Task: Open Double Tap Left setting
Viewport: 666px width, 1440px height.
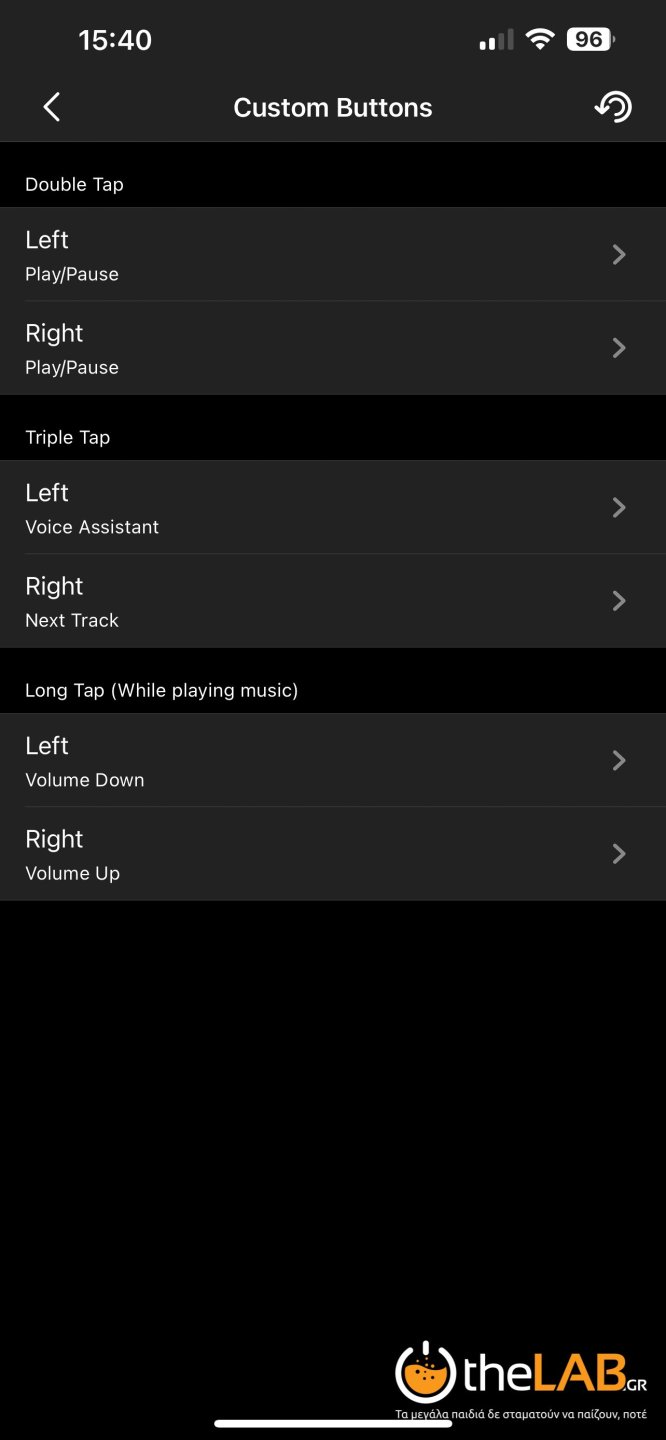Action: pos(333,255)
